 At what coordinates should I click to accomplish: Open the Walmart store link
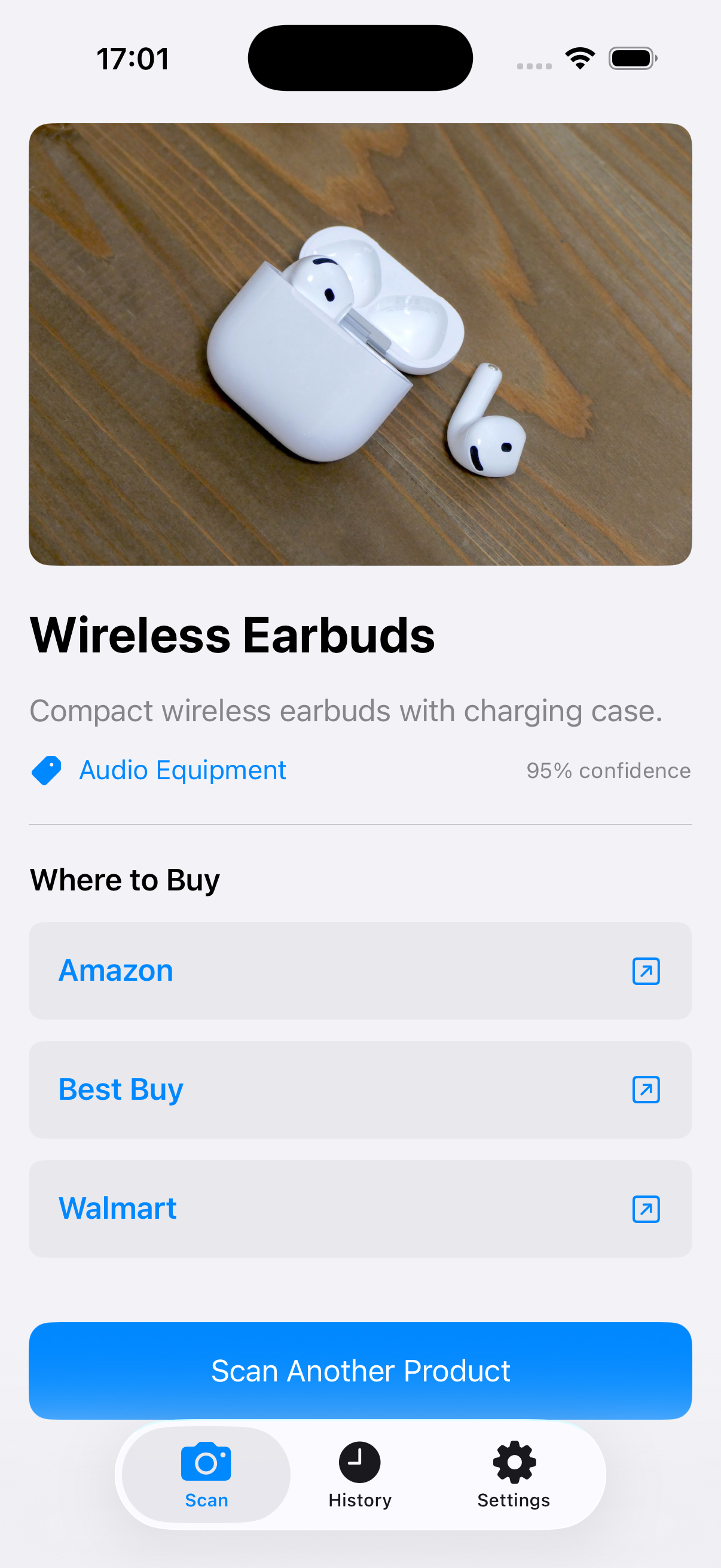pos(360,1208)
